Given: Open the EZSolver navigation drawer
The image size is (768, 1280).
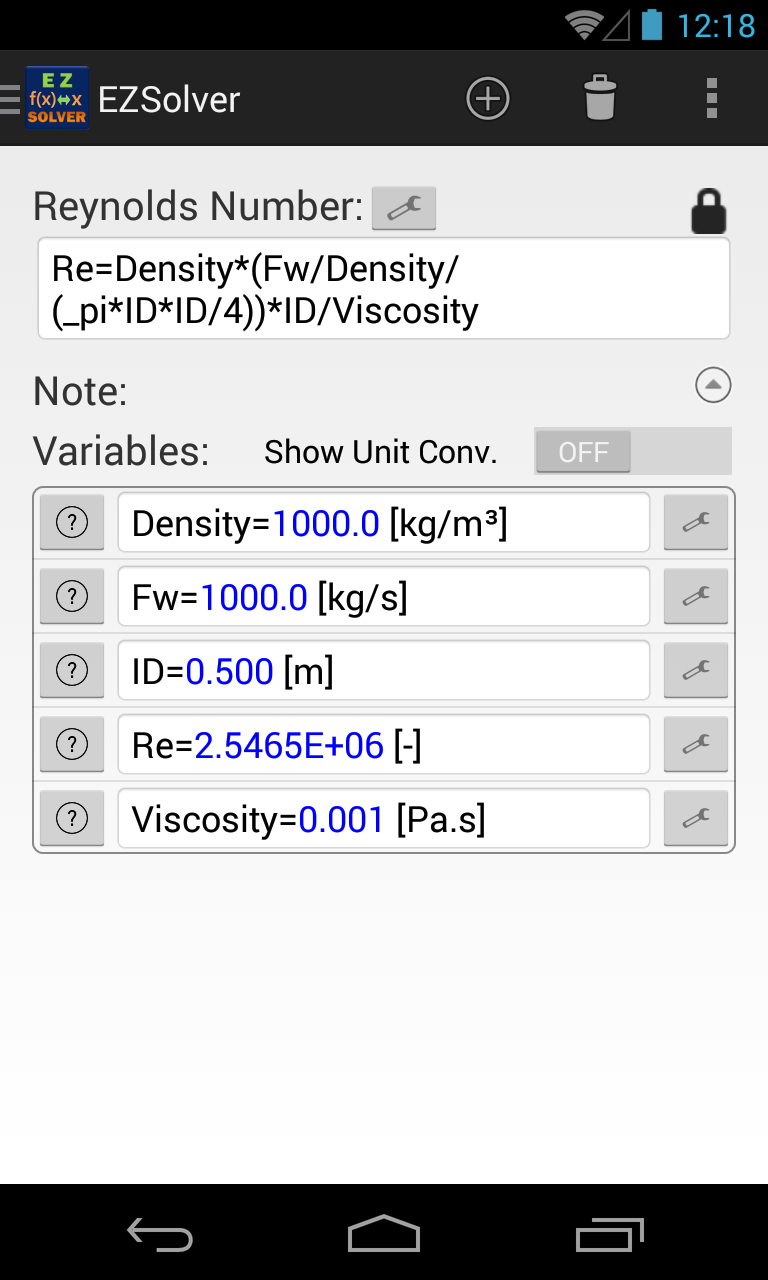Looking at the screenshot, I should pos(45,99).
